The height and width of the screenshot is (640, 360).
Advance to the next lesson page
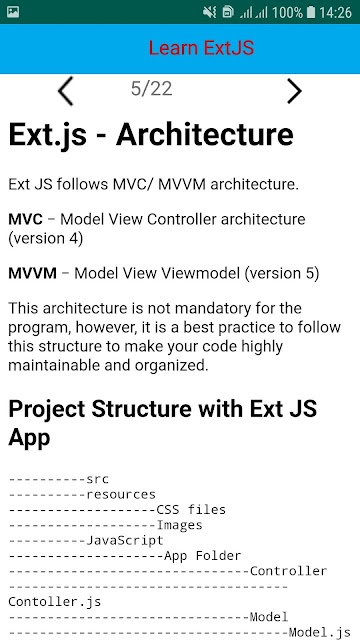coord(294,91)
